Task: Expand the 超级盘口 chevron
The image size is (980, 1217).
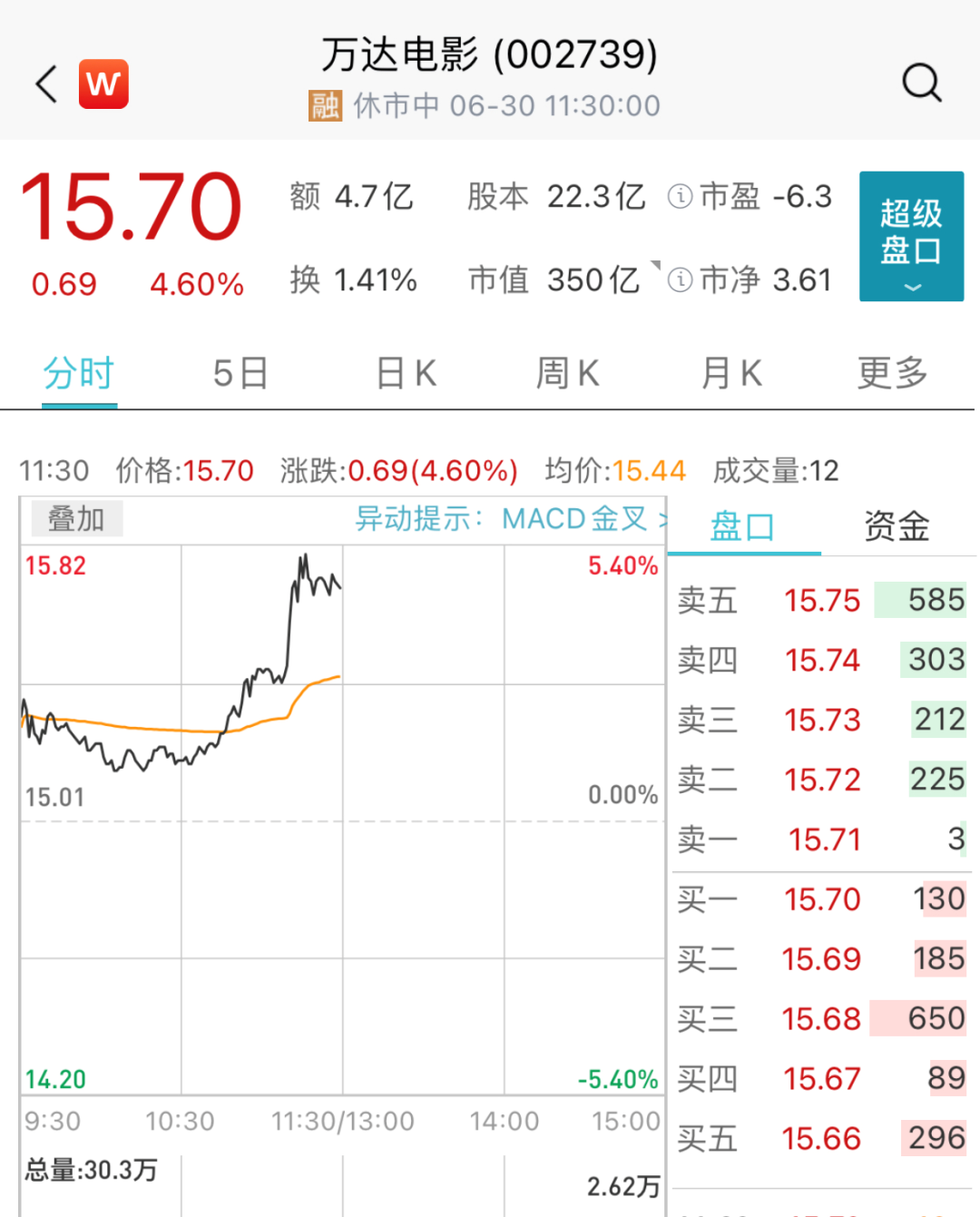Action: pos(911,287)
